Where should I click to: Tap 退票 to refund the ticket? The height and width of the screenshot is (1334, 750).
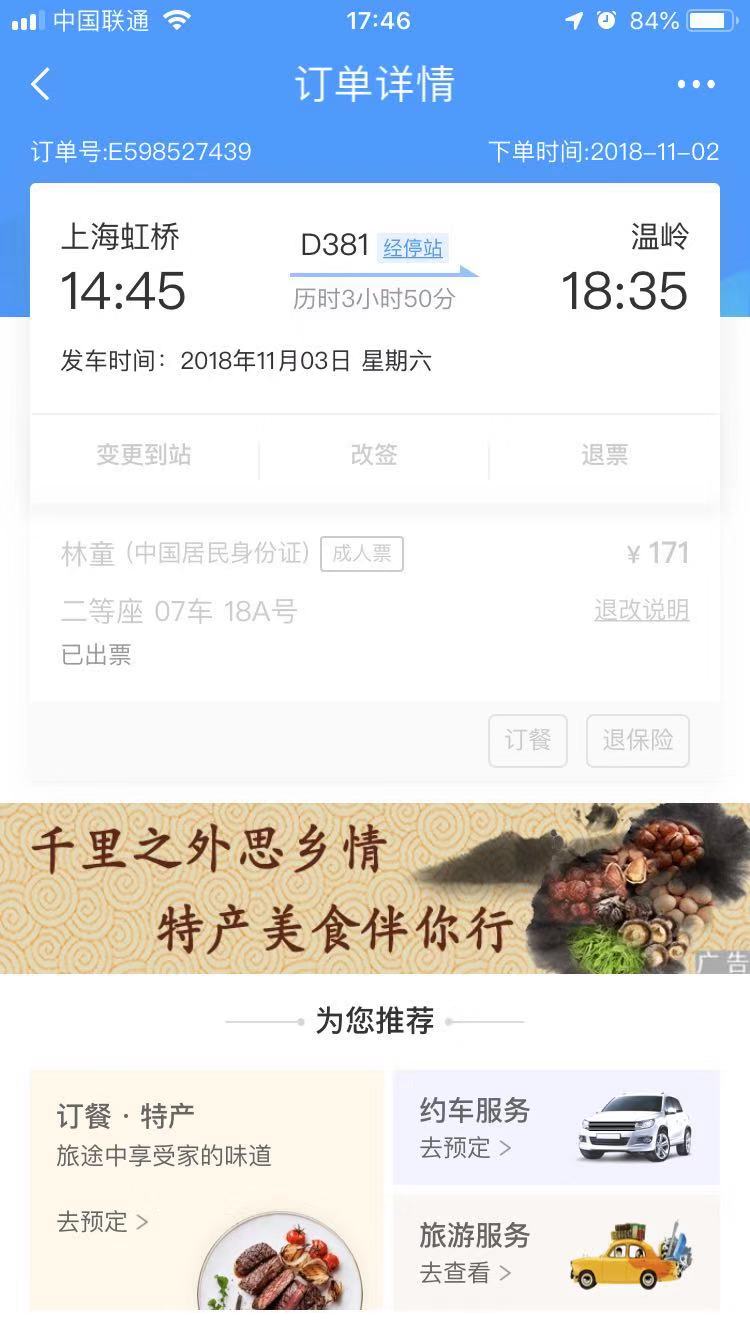point(604,455)
